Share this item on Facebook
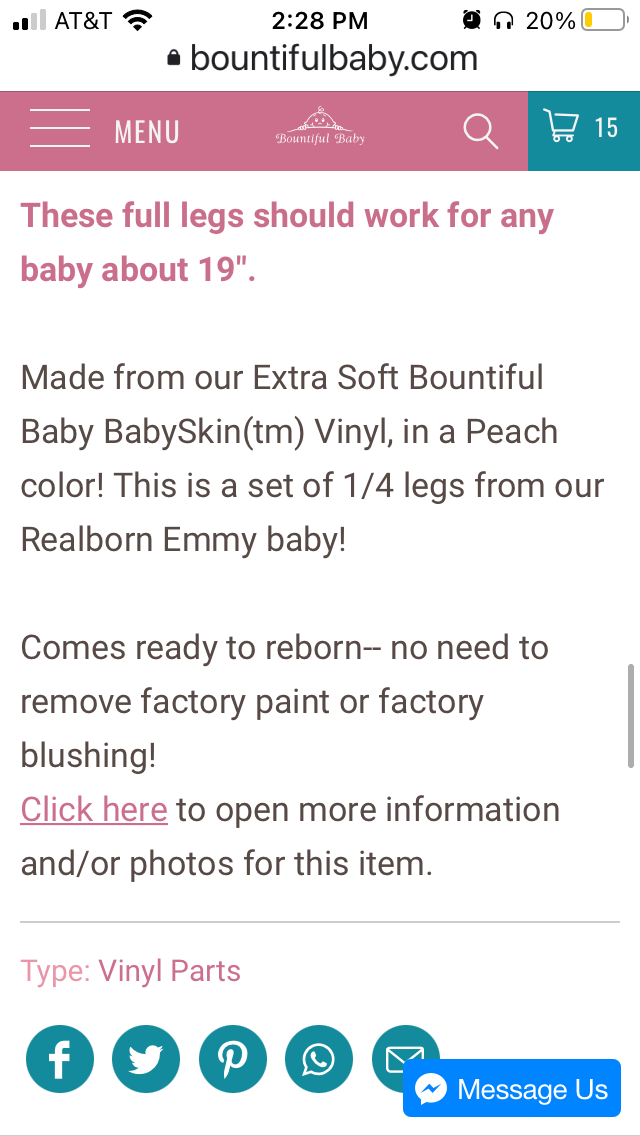 pos(59,1058)
